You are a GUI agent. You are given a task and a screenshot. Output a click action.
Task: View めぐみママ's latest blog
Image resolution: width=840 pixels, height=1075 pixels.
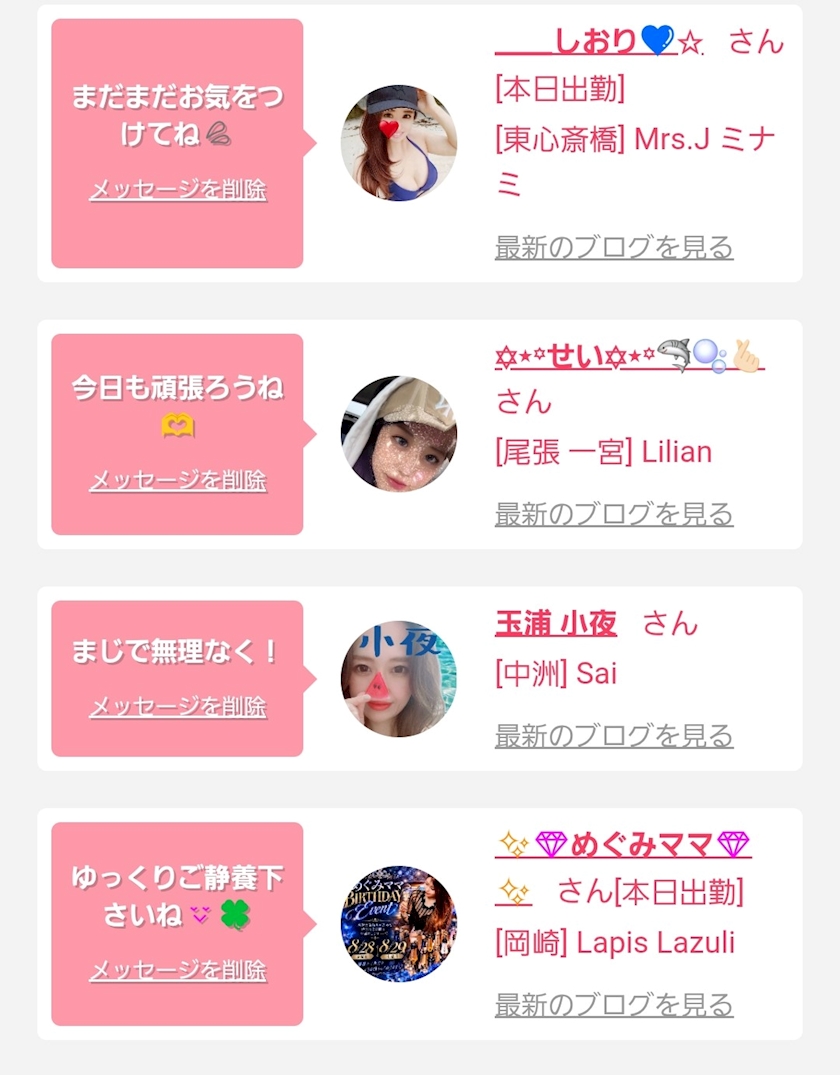(614, 1005)
